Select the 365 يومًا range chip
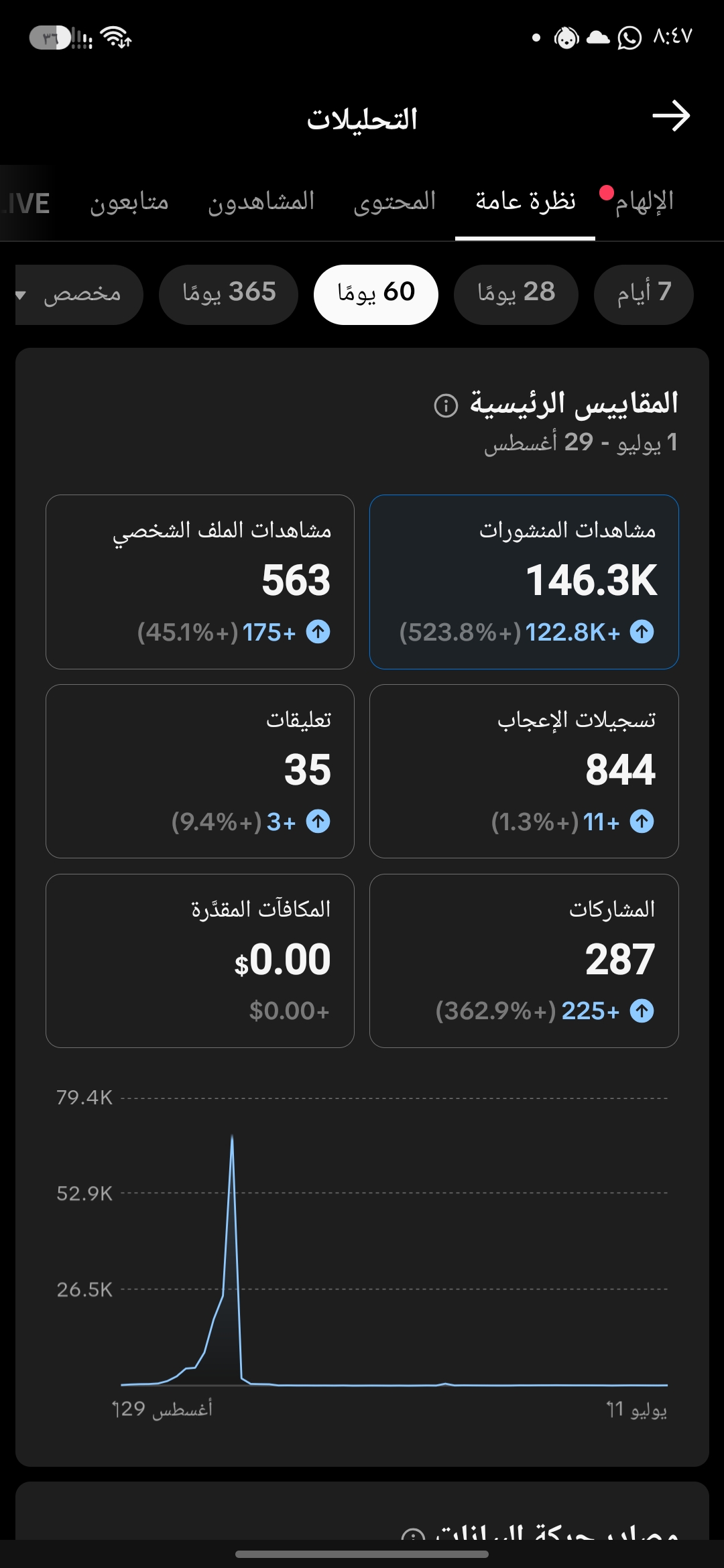The width and height of the screenshot is (724, 1568). tap(229, 294)
